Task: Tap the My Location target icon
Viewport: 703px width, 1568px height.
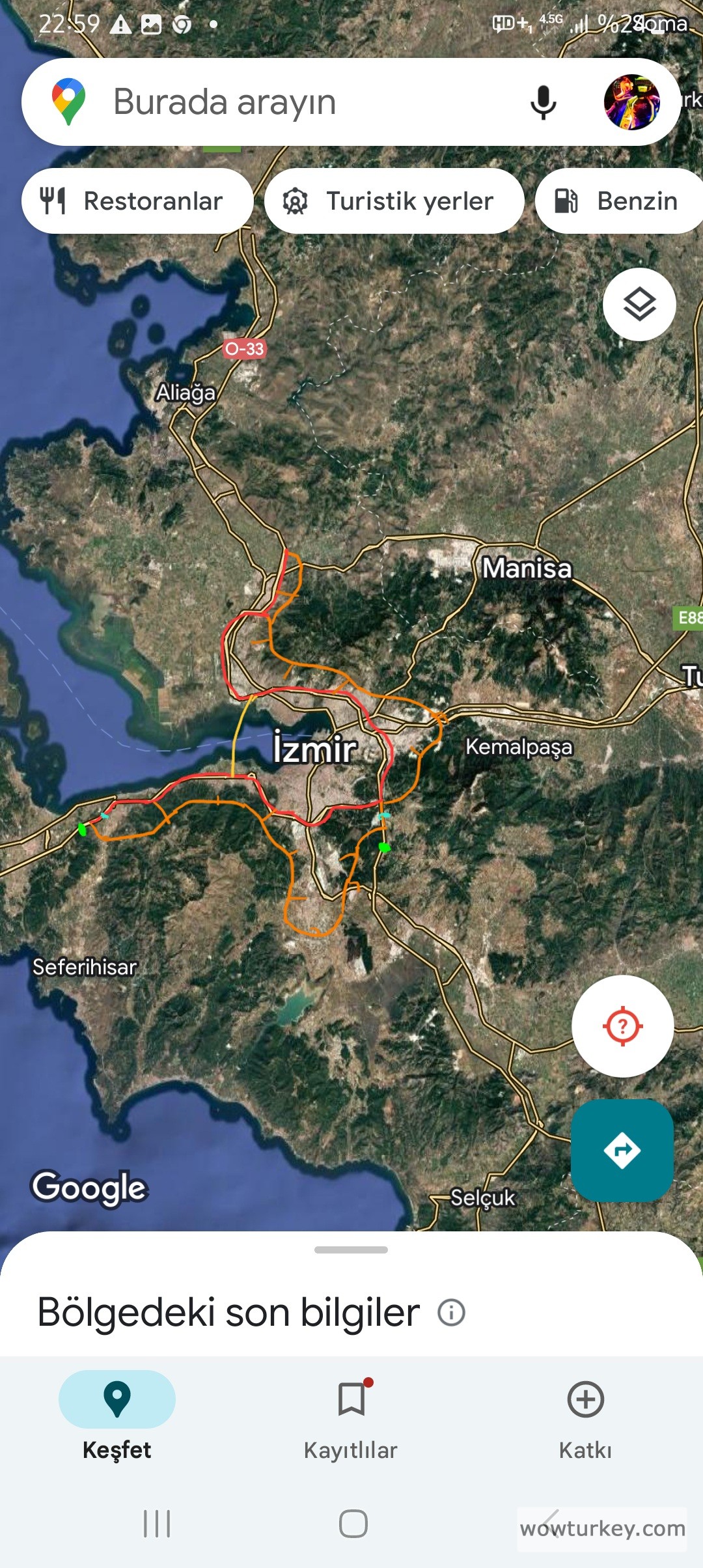Action: click(623, 1026)
